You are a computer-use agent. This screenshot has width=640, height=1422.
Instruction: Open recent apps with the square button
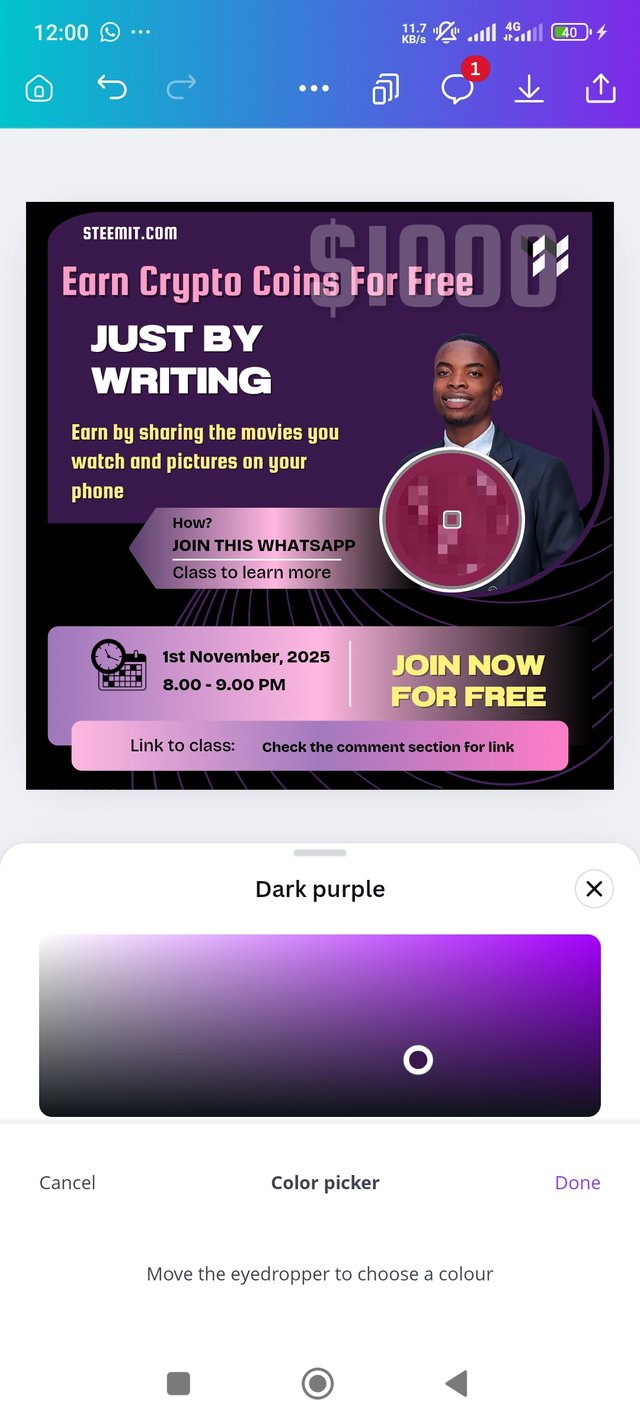point(179,1383)
